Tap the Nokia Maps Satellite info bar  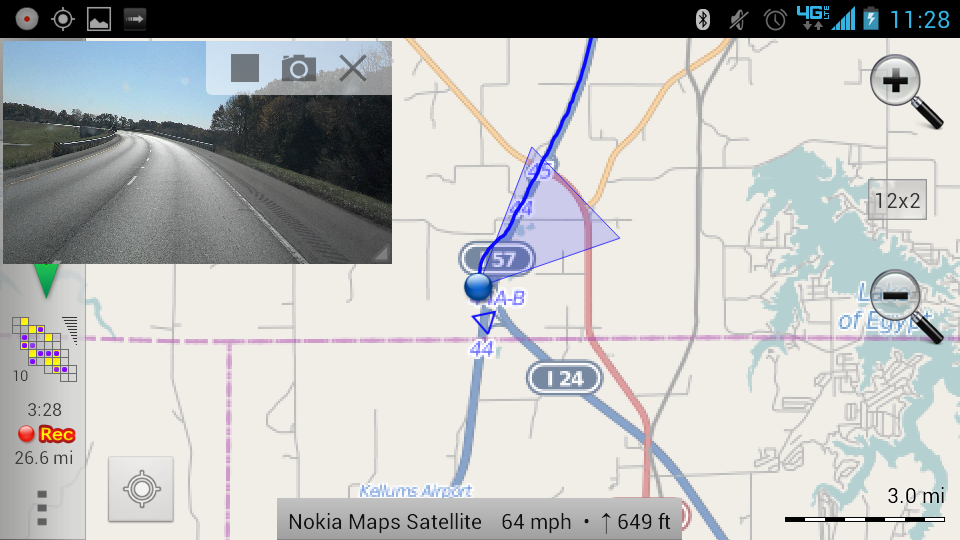[x=479, y=521]
